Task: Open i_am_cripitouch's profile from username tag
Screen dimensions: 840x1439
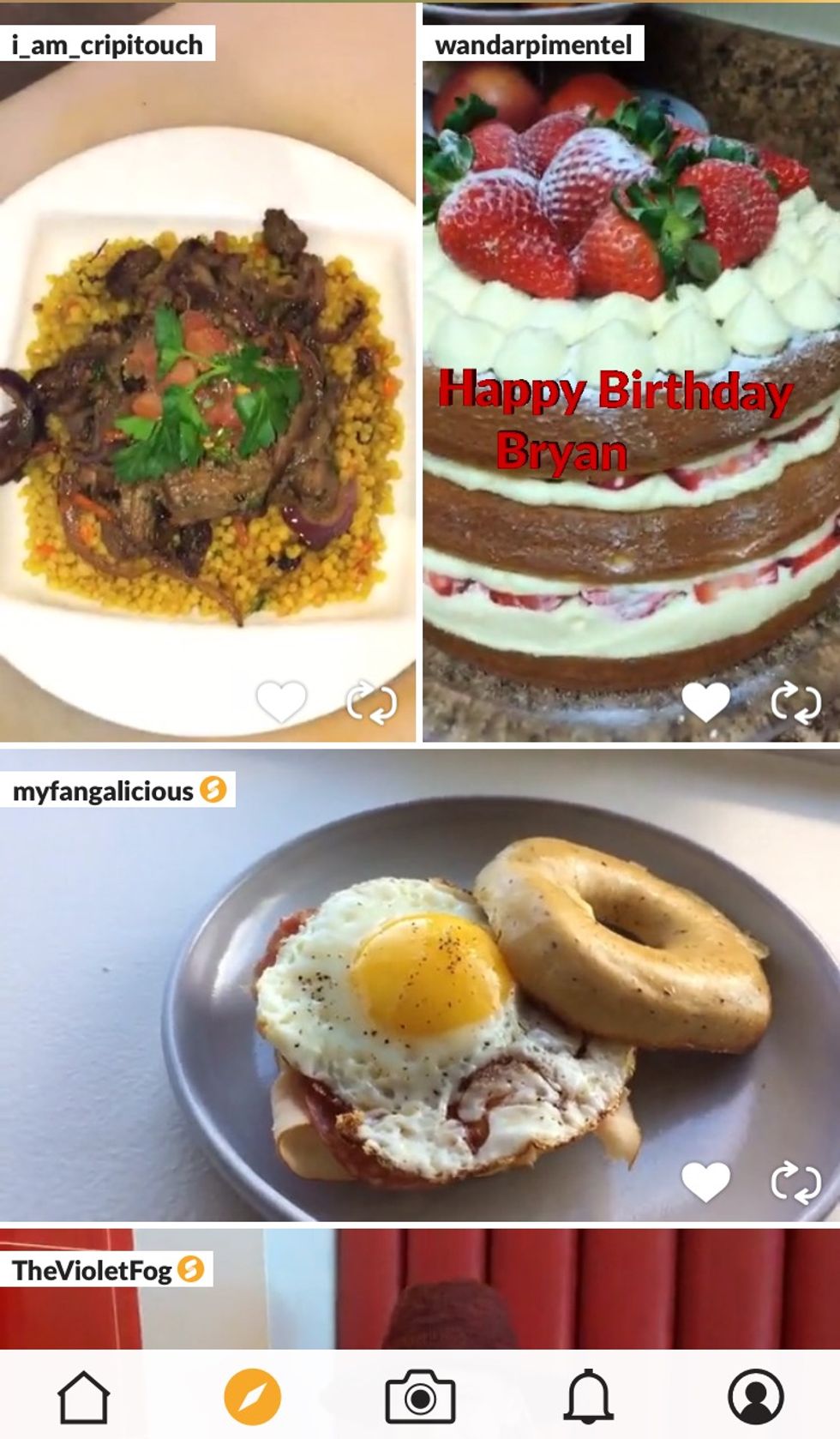Action: (107, 45)
